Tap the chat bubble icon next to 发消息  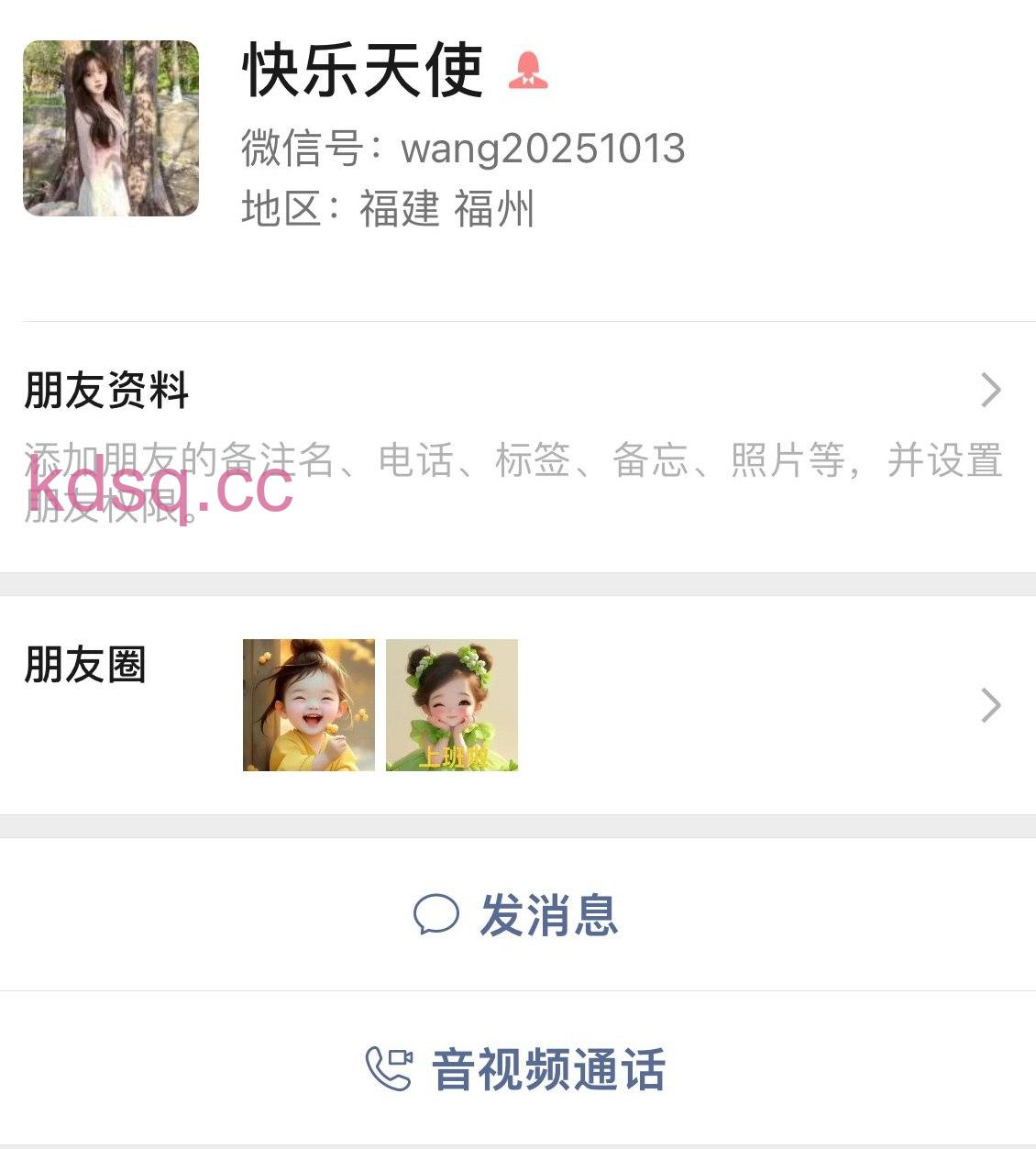[437, 913]
